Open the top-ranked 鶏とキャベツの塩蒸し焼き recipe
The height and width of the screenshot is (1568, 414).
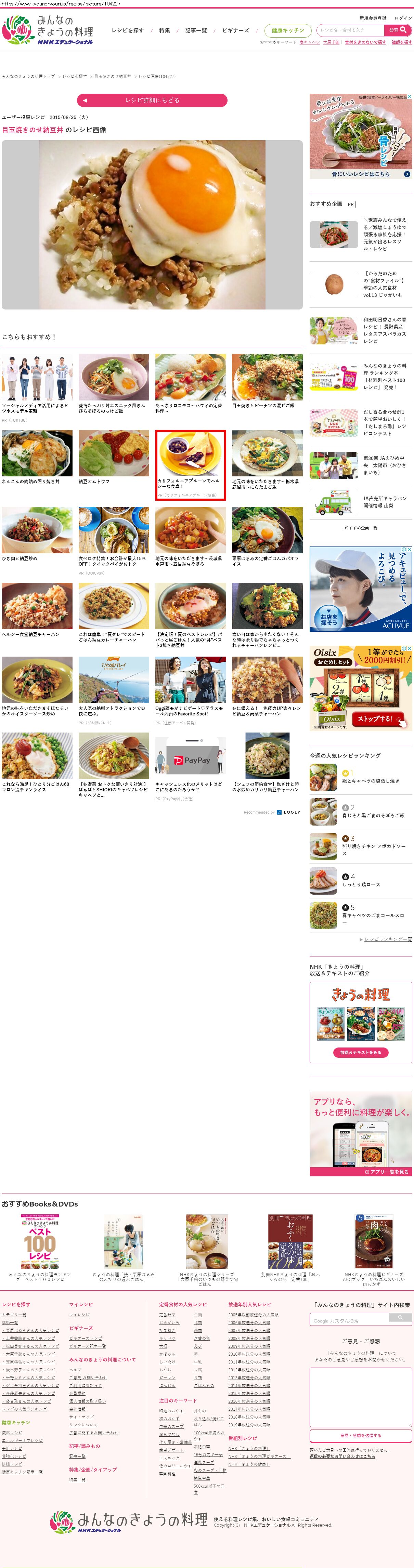370,781
